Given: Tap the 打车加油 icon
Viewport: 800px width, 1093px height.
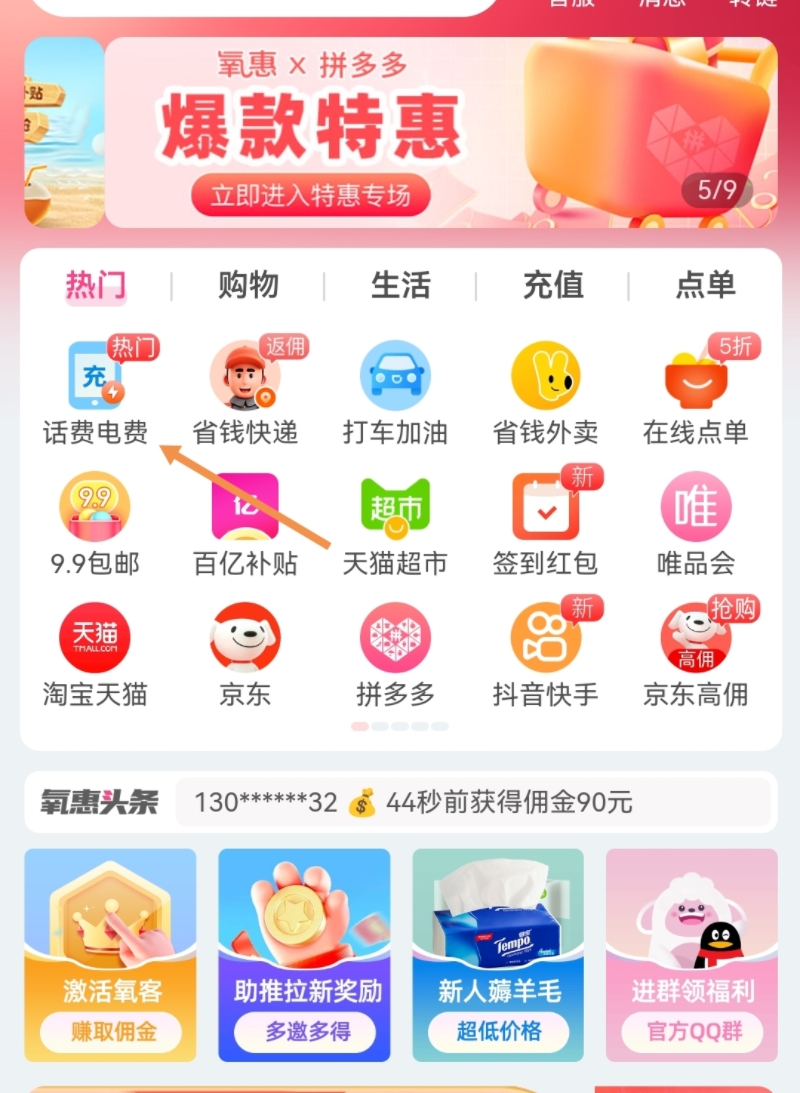Looking at the screenshot, I should coord(395,392).
